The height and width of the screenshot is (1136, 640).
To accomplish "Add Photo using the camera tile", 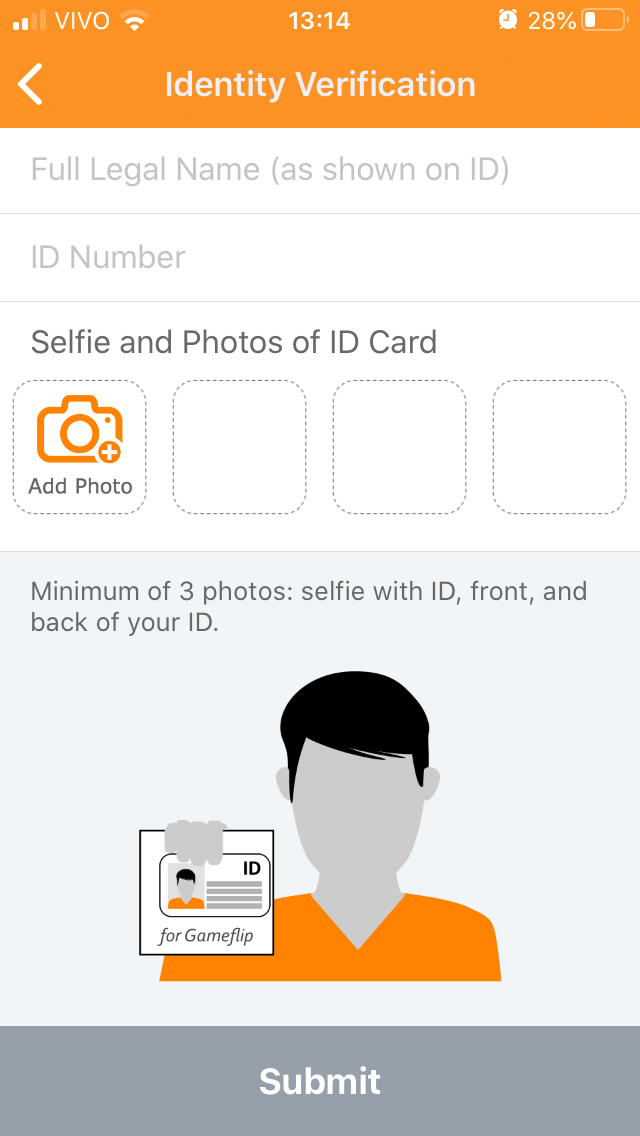I will click(80, 447).
